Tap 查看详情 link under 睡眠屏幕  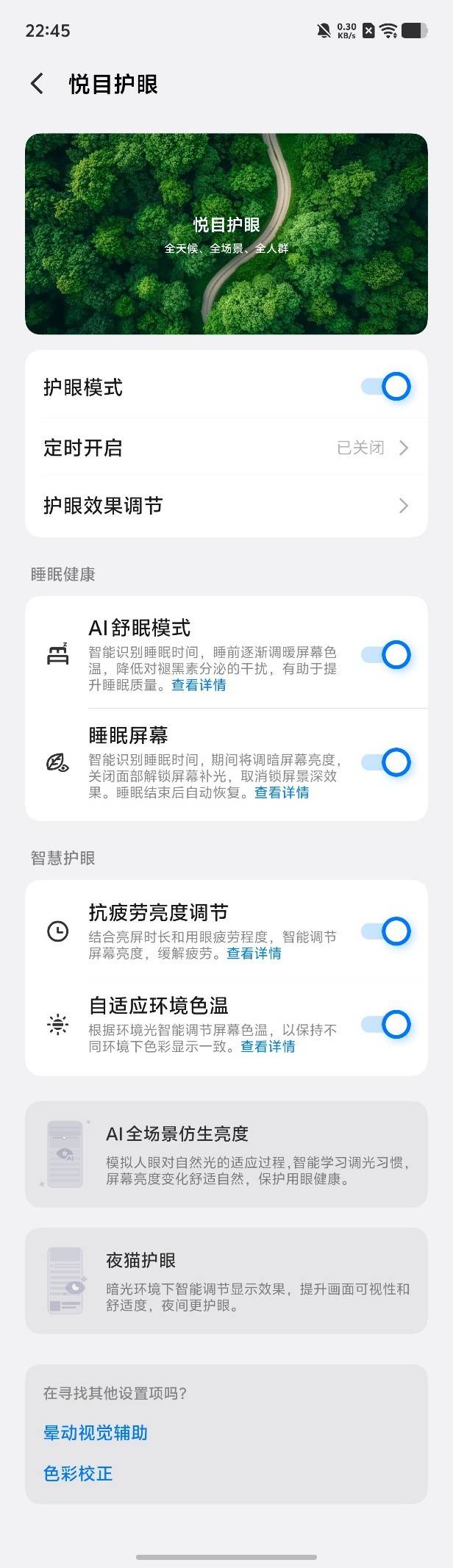282,792
